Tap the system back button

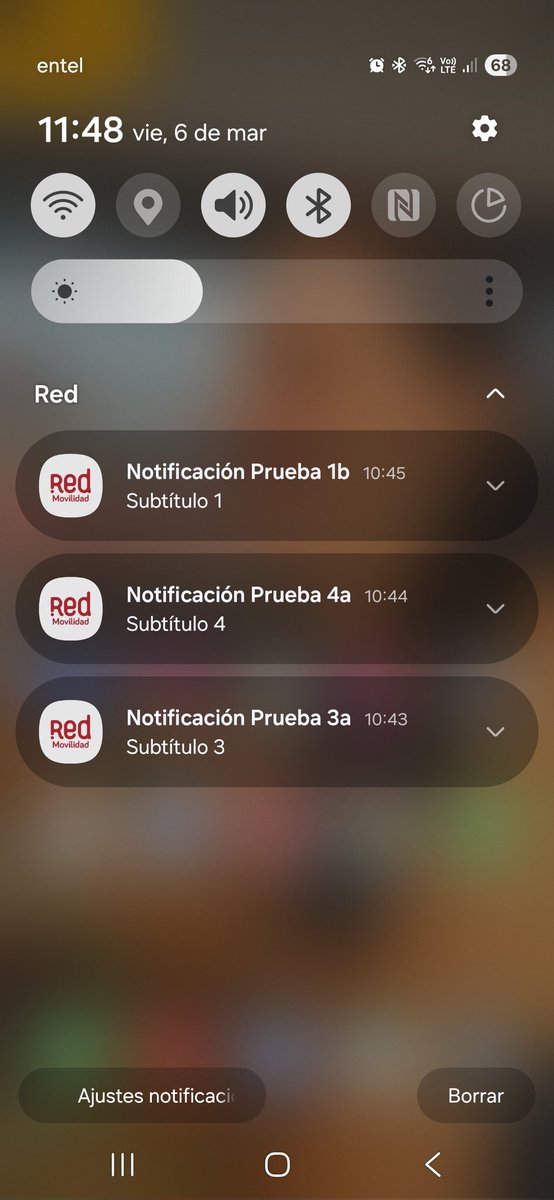(x=432, y=1164)
